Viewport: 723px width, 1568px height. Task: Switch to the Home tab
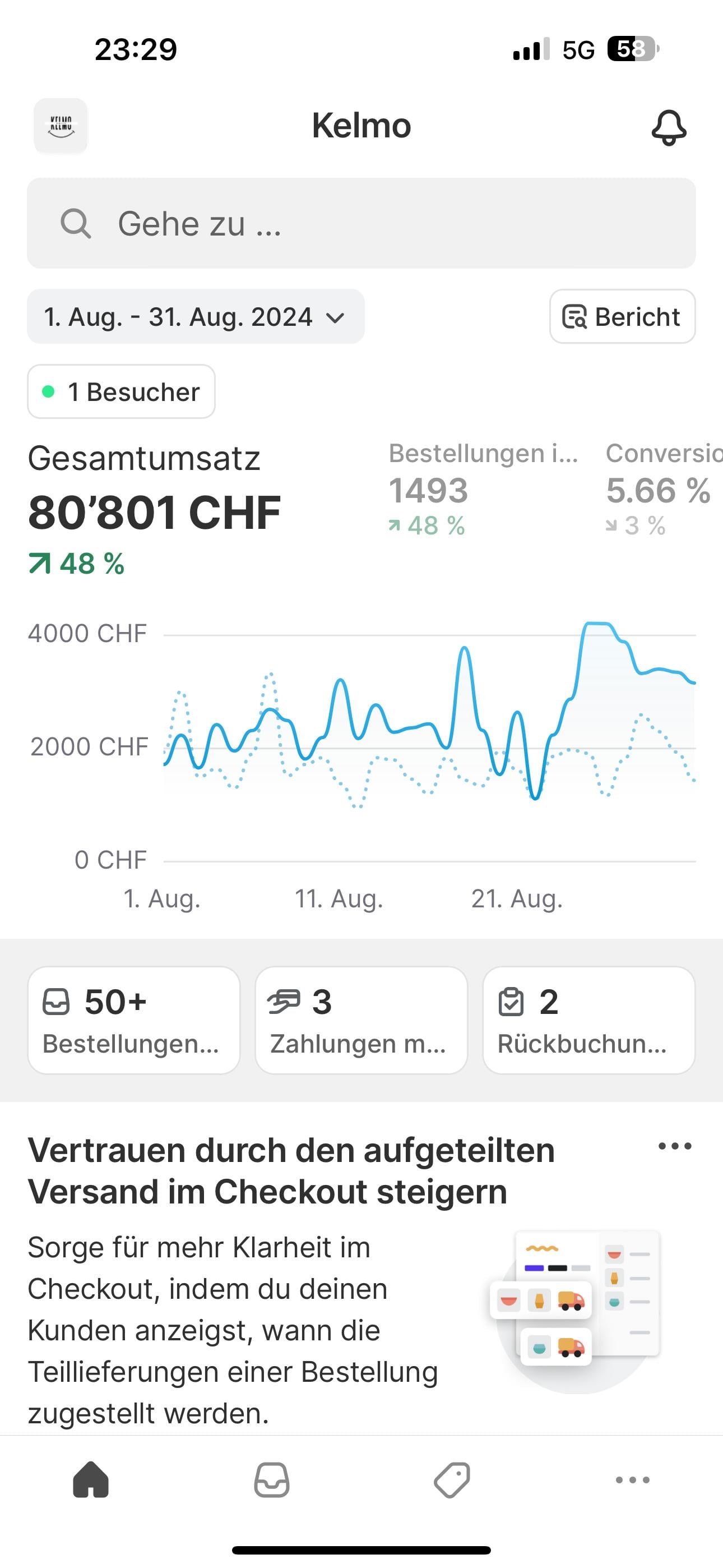tap(91, 1480)
